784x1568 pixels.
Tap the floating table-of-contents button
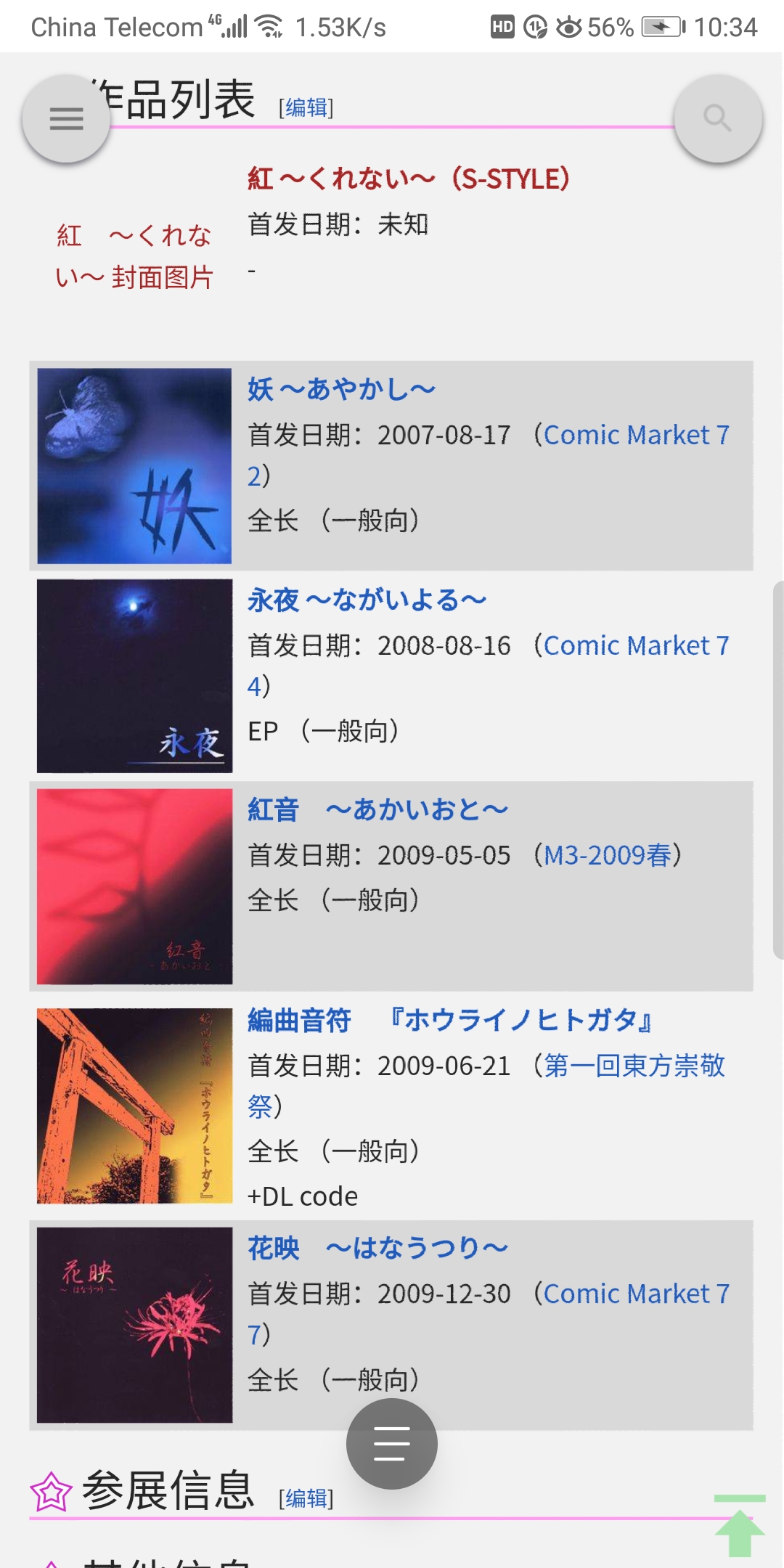392,1444
